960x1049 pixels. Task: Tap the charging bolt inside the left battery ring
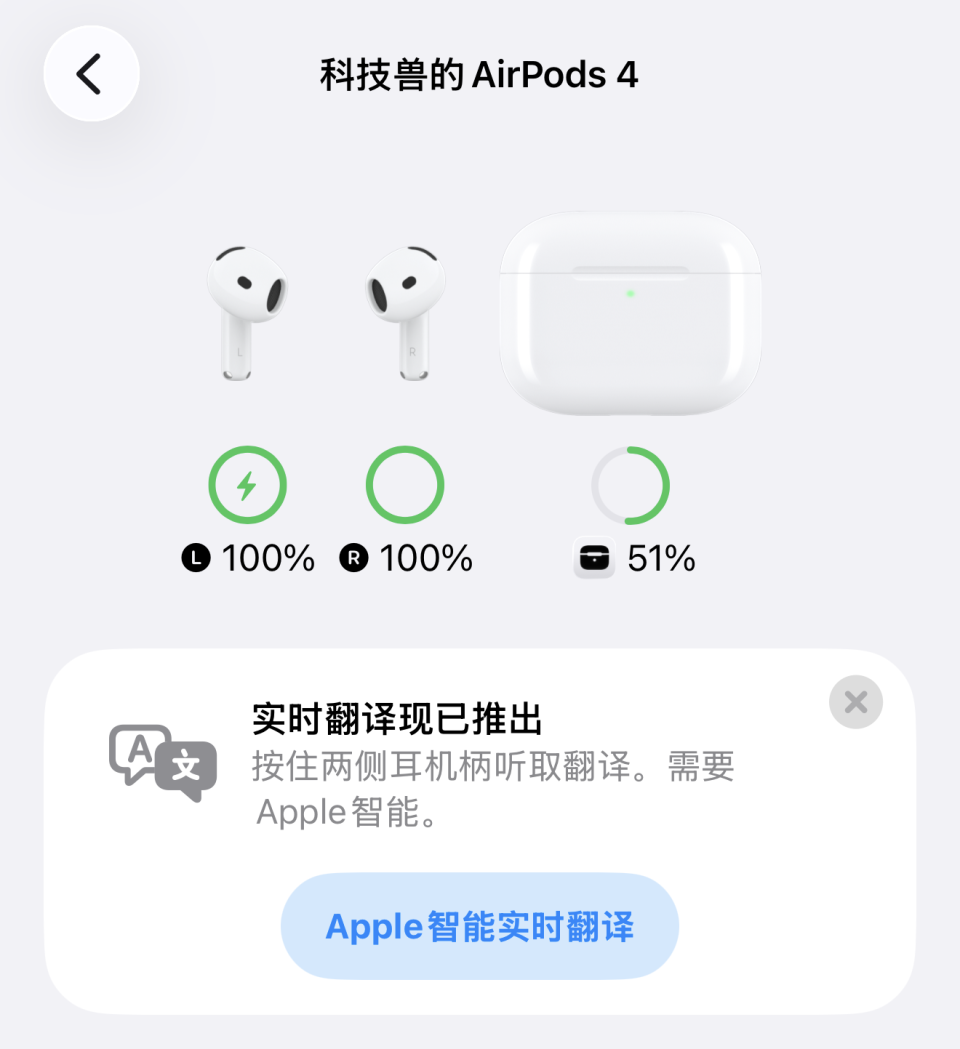coord(248,485)
